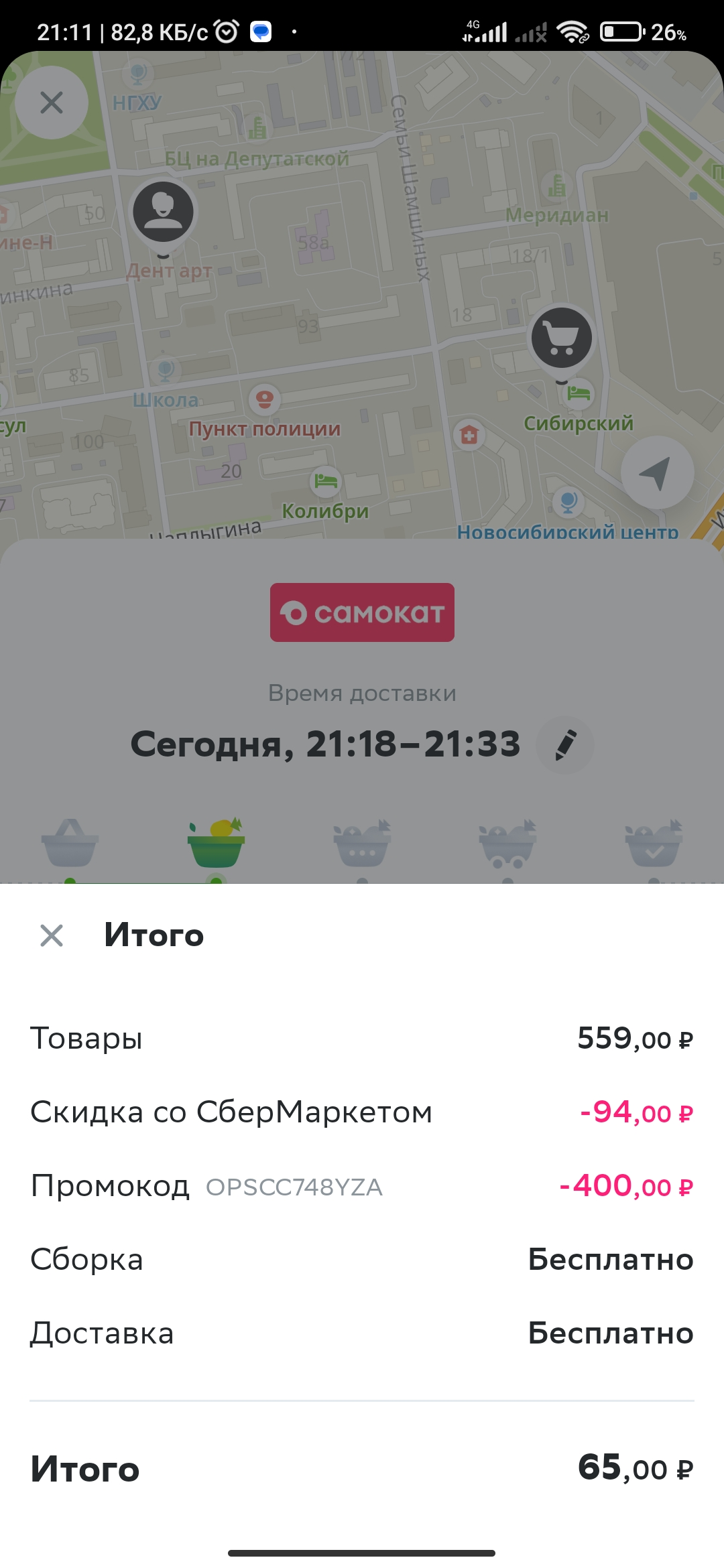Dismiss the order map screen

52,103
